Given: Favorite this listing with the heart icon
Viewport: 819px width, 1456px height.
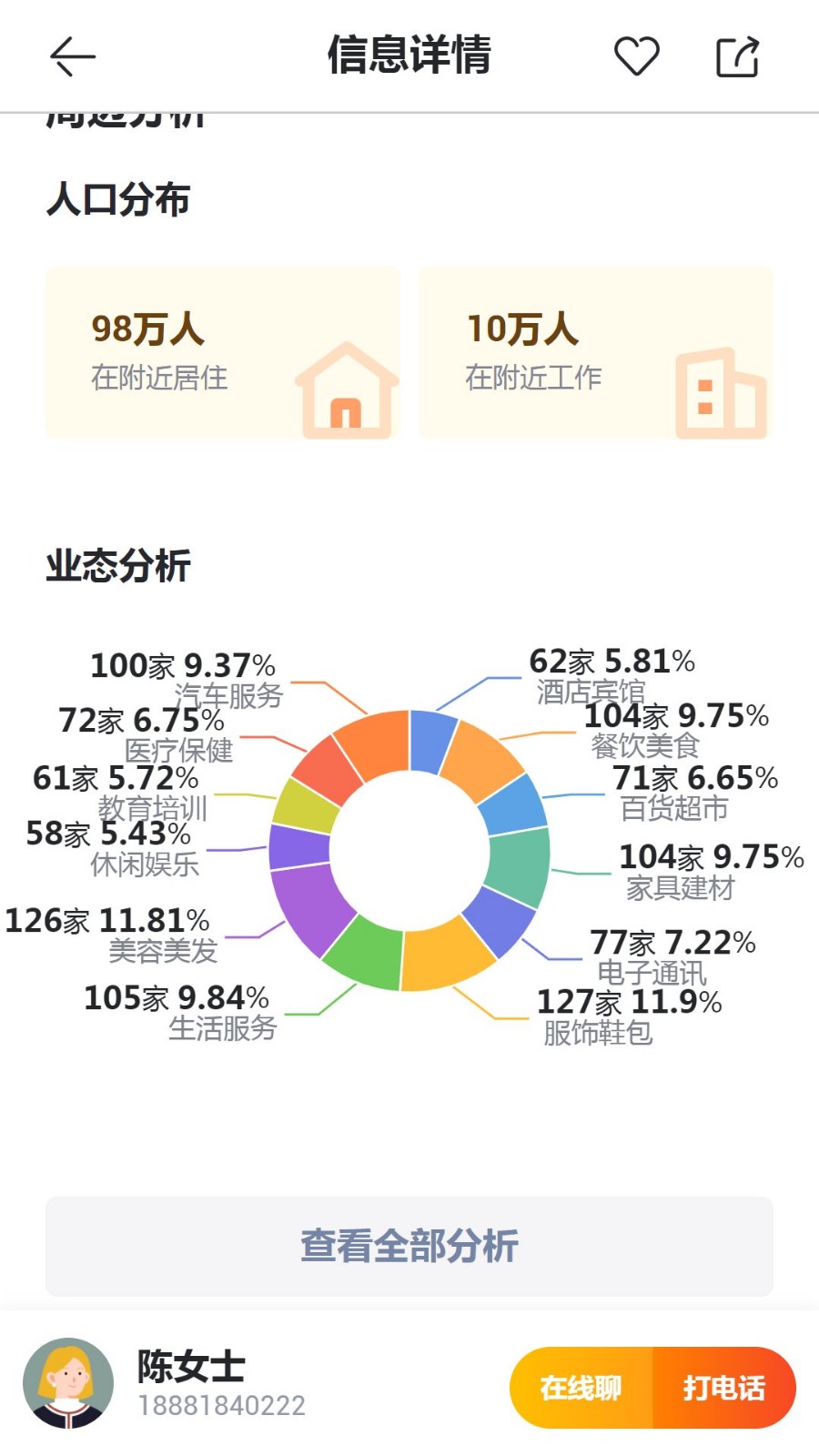Looking at the screenshot, I should tap(636, 56).
